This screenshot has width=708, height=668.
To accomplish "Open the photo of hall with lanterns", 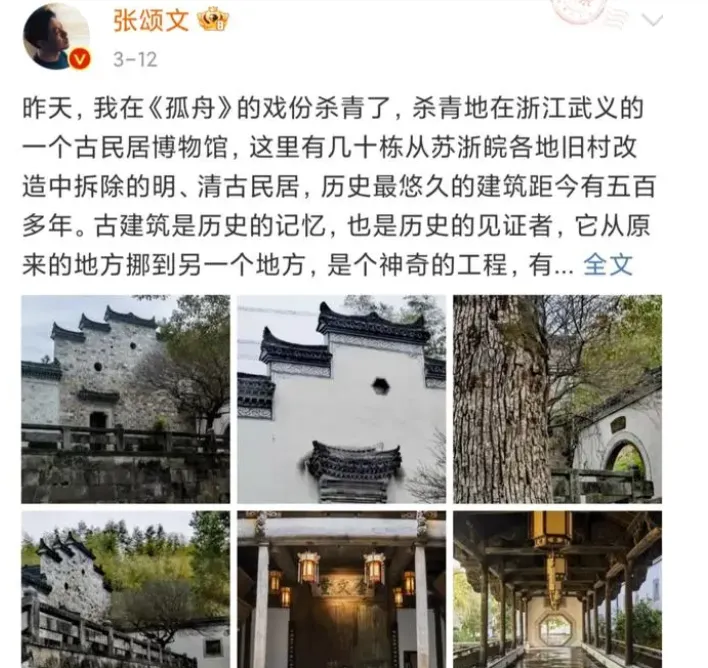I will [341, 588].
